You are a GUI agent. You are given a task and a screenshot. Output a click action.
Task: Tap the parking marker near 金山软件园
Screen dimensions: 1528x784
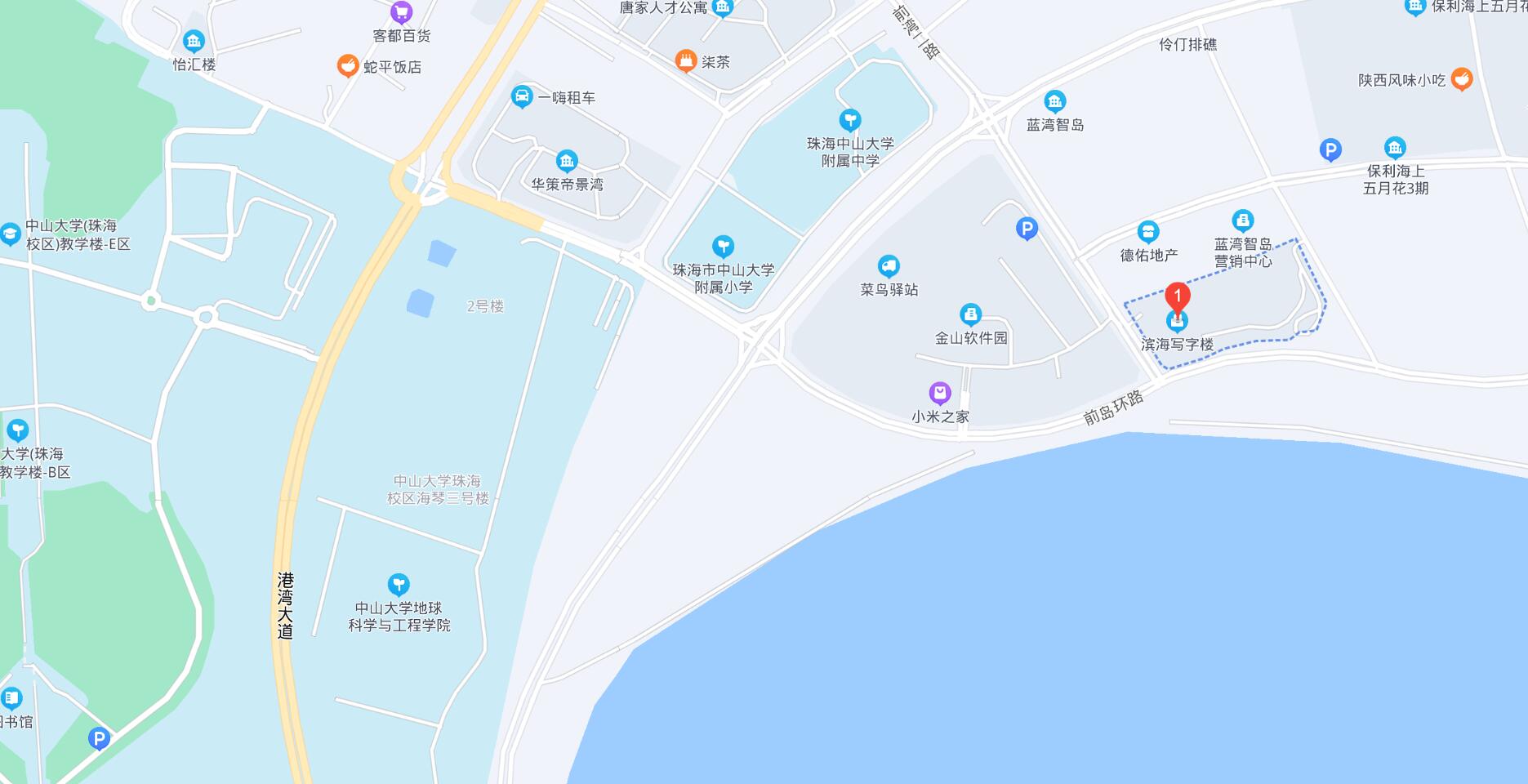tap(1027, 229)
